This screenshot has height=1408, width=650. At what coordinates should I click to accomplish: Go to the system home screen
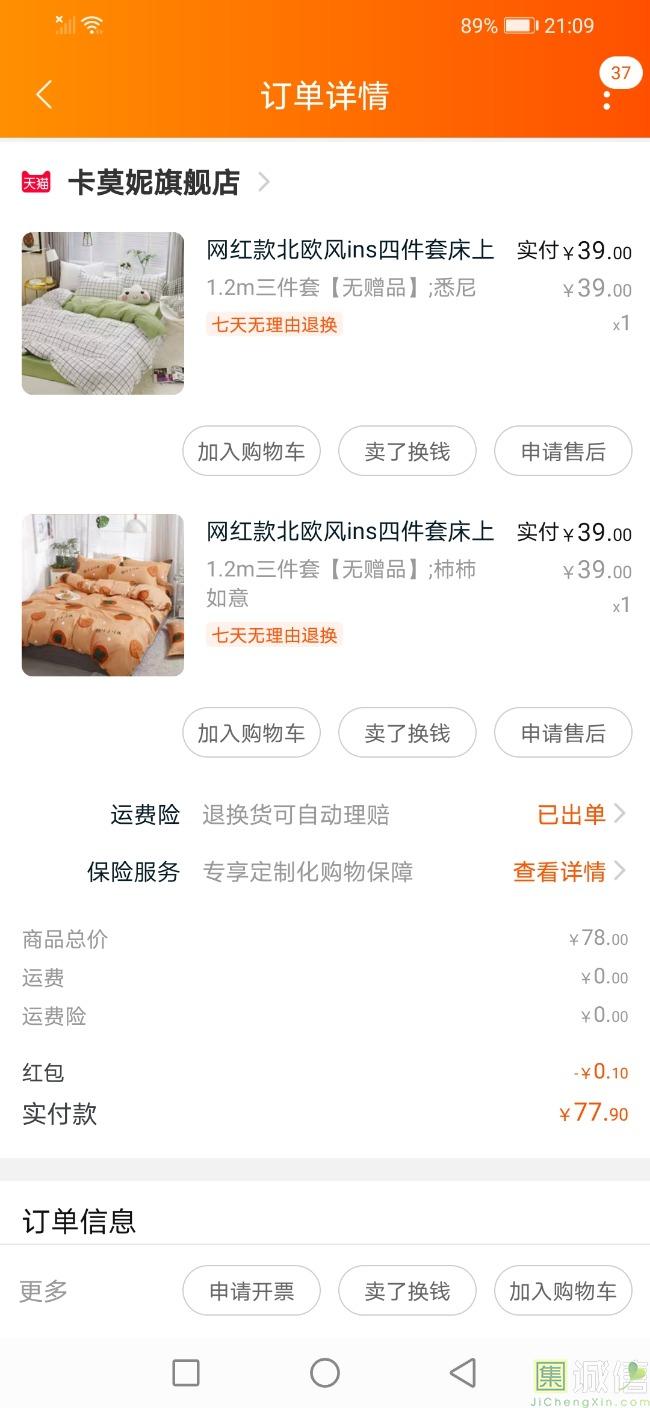(325, 1373)
